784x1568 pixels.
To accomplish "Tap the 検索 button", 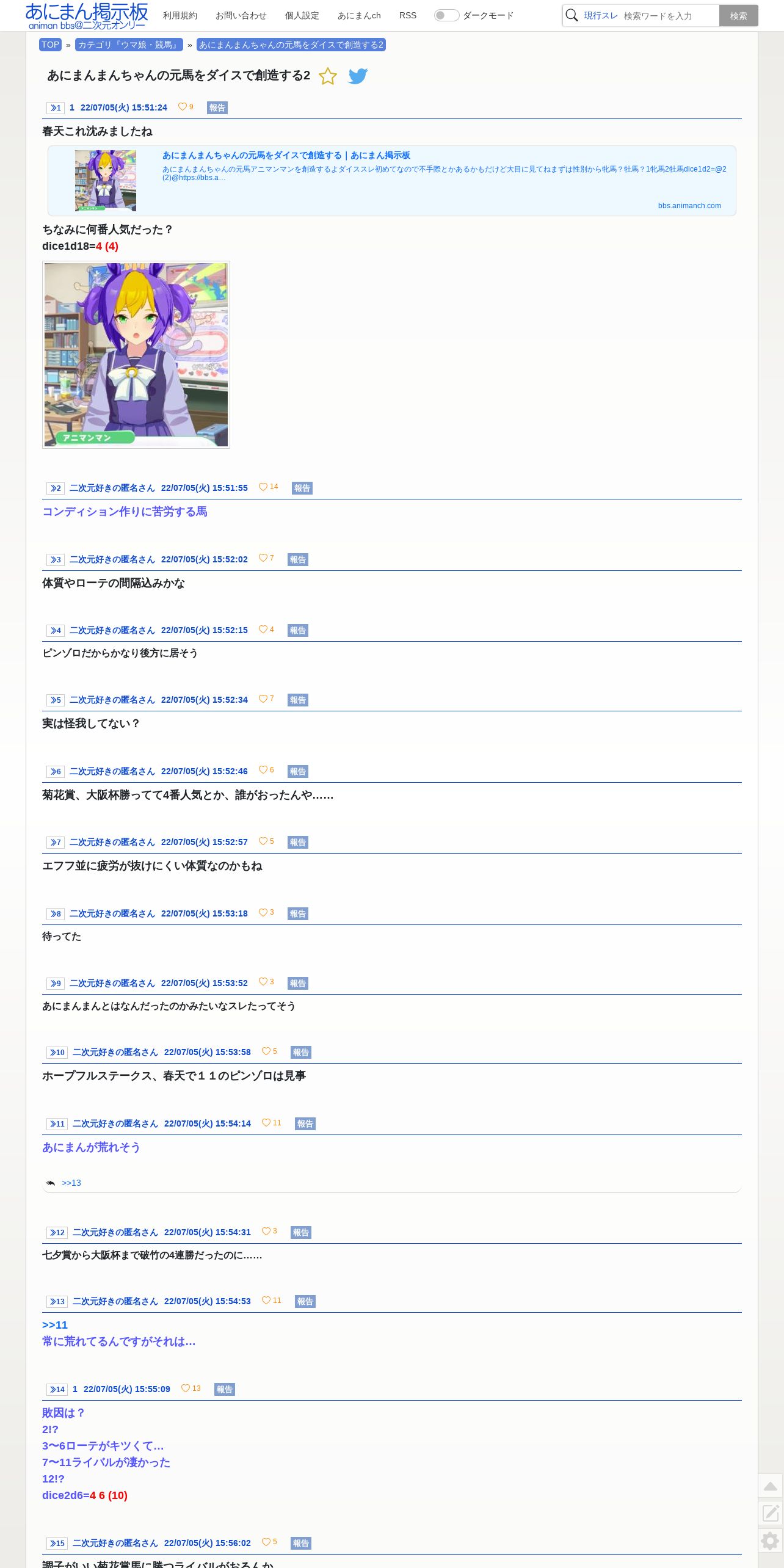I will 738,16.
